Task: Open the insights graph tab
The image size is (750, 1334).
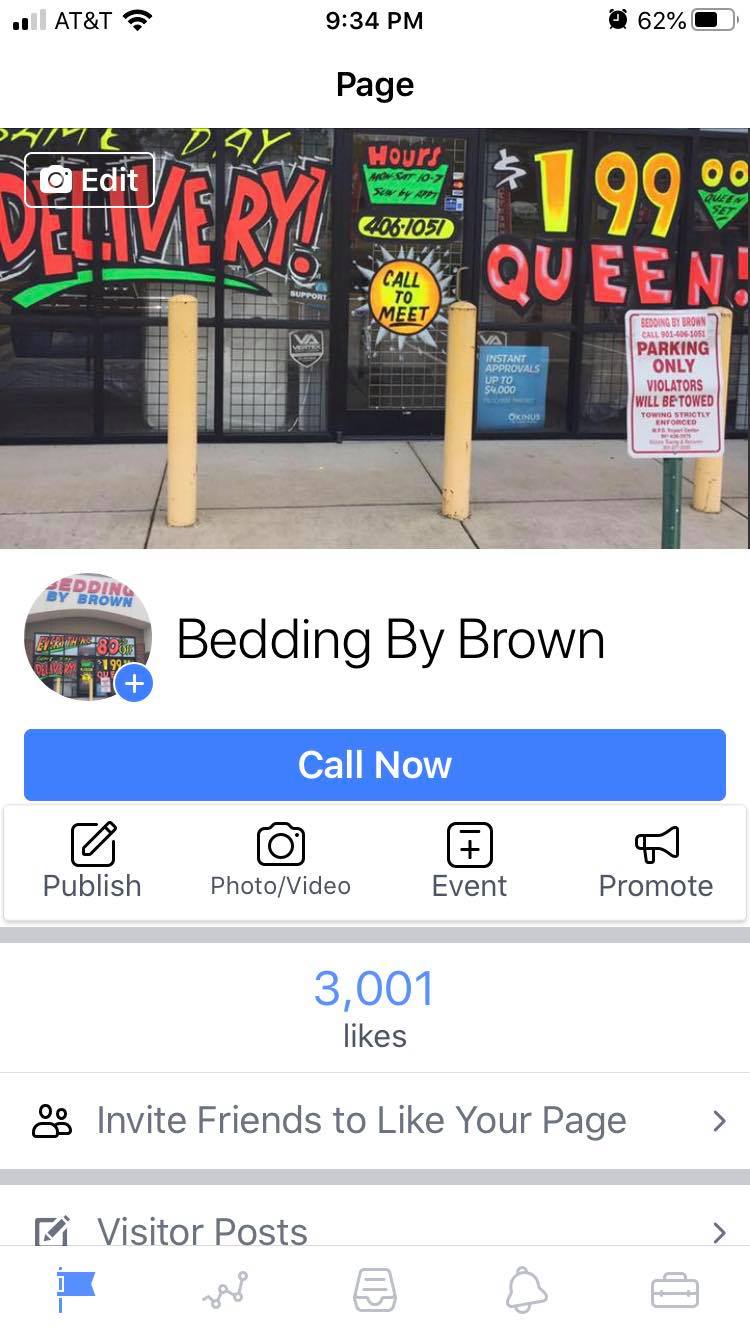Action: (225, 1290)
